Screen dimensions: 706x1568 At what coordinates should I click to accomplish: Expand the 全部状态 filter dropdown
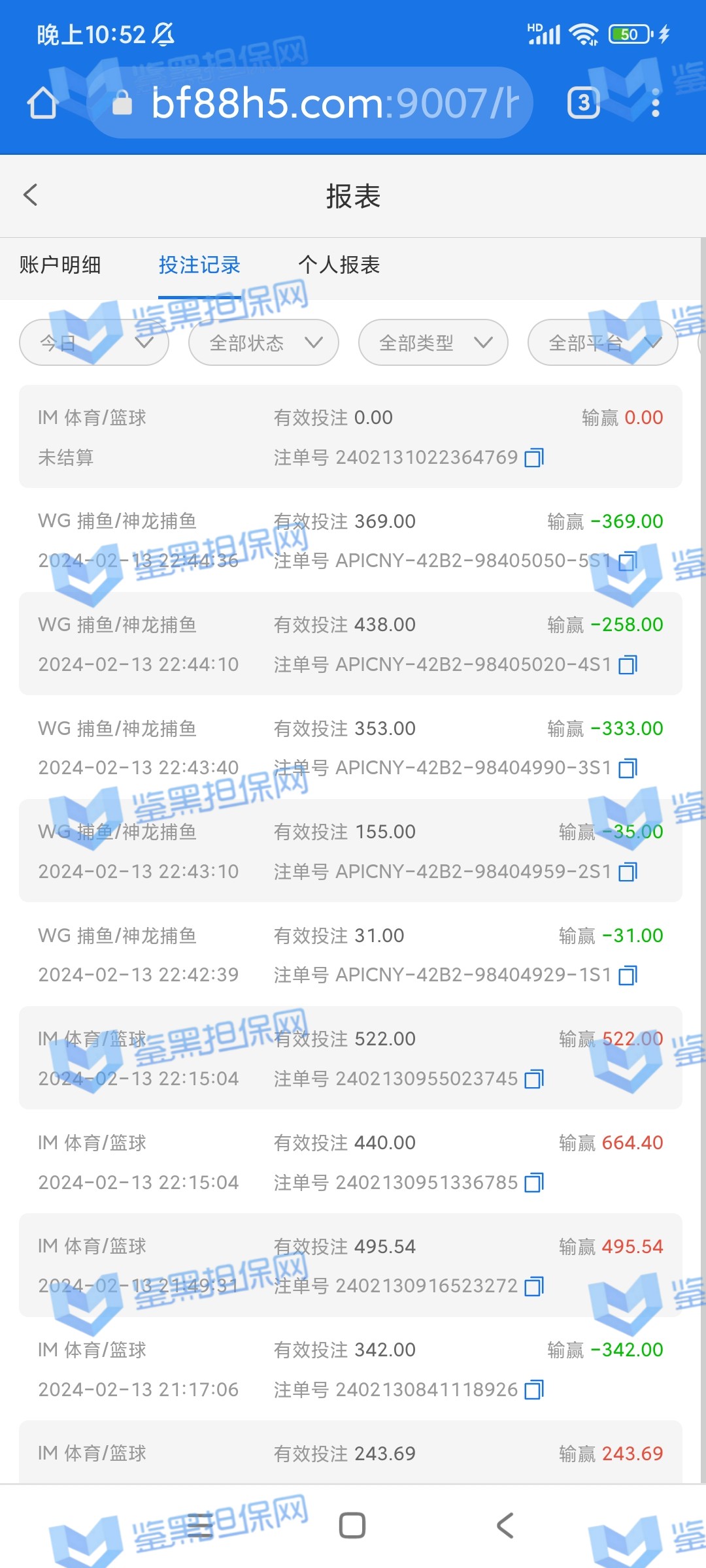pos(263,342)
